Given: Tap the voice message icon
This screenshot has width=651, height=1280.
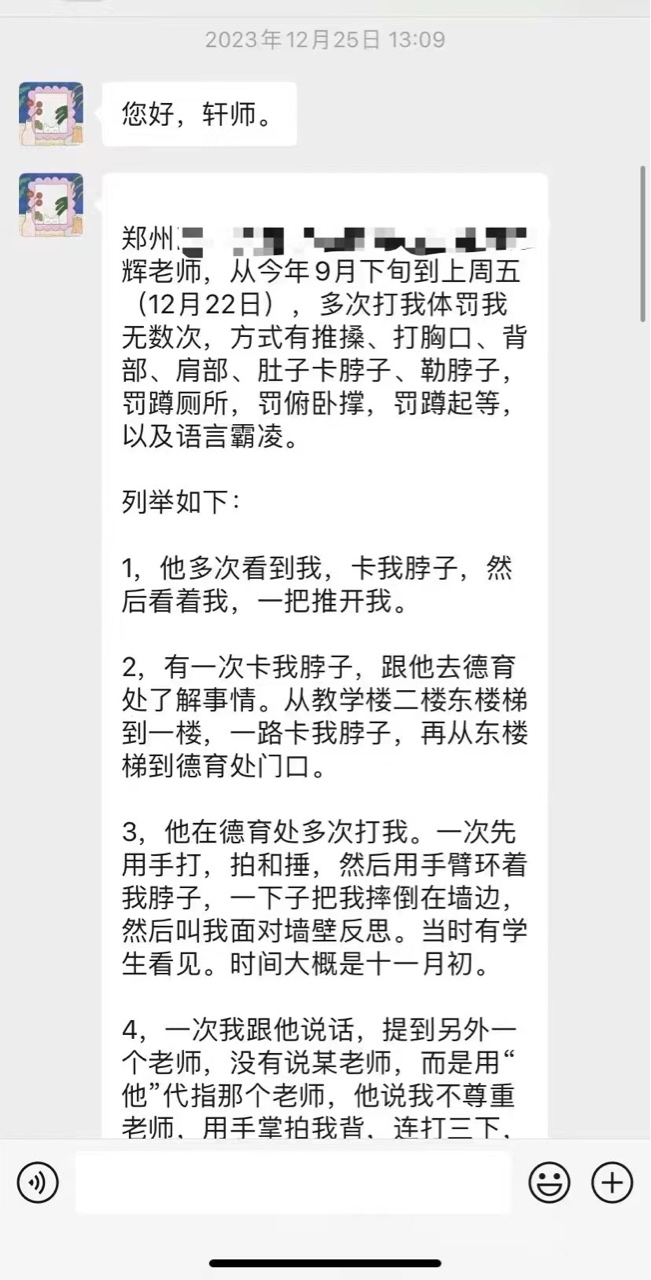Looking at the screenshot, I should [x=38, y=1183].
